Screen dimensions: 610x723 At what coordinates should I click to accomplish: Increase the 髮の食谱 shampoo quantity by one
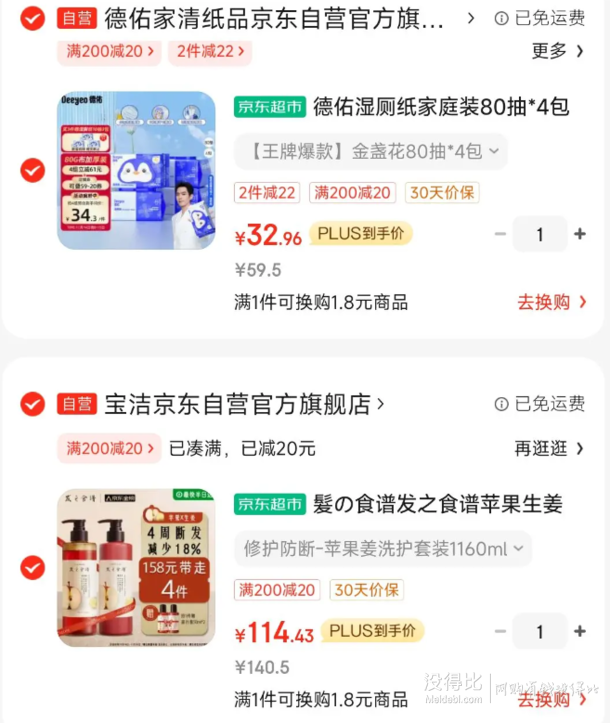580,632
